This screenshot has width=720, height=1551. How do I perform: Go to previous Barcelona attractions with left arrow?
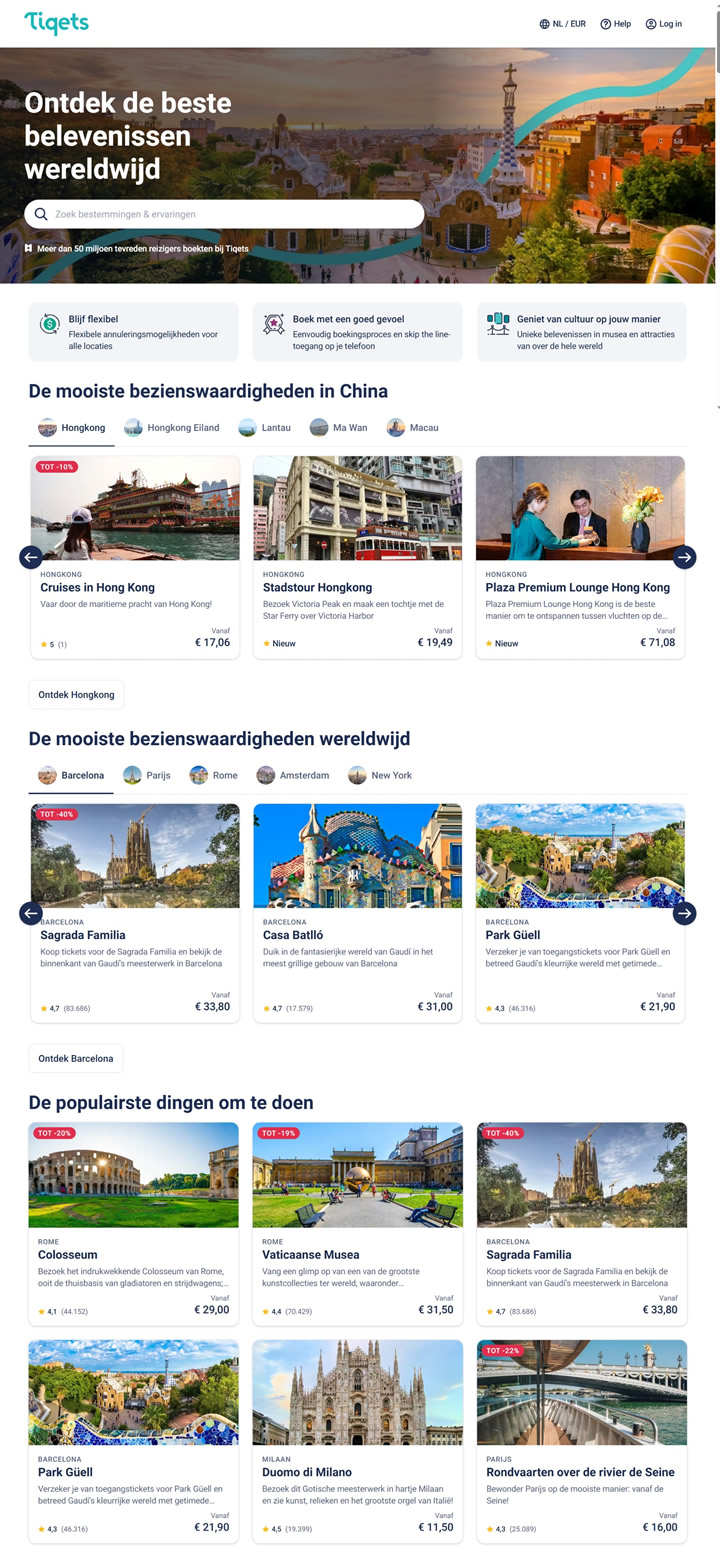click(31, 913)
